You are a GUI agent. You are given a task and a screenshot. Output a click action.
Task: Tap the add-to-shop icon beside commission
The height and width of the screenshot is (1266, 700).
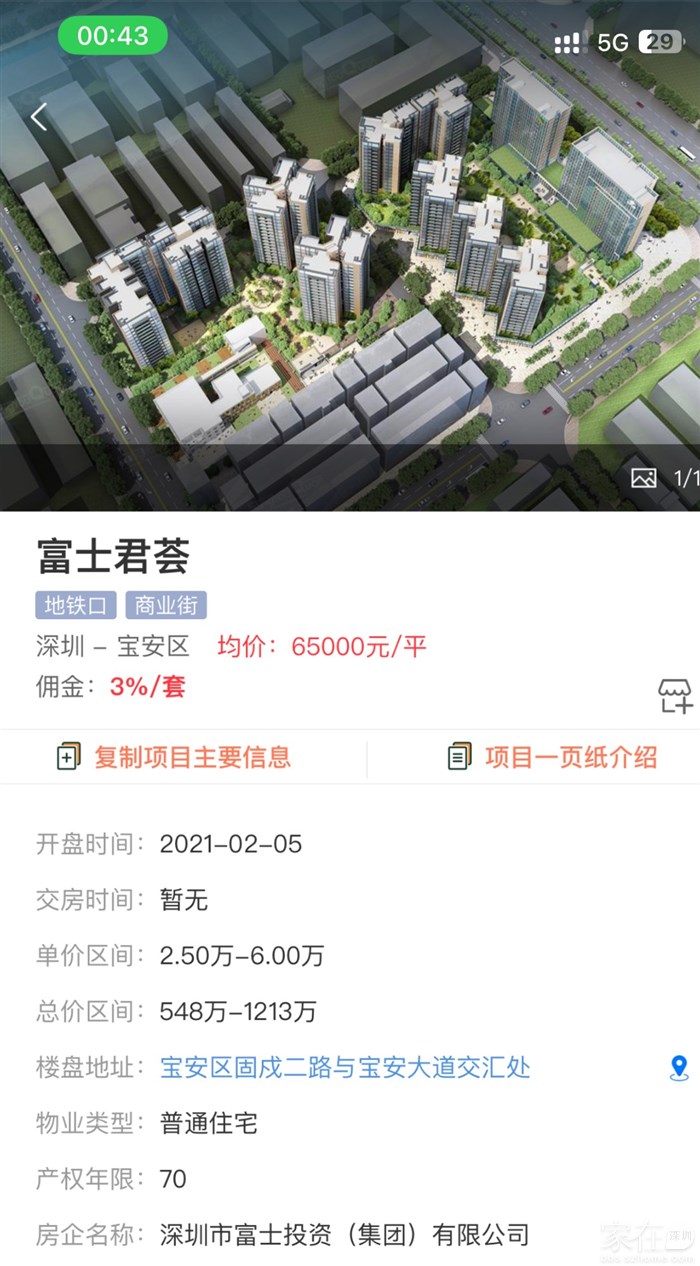[675, 695]
